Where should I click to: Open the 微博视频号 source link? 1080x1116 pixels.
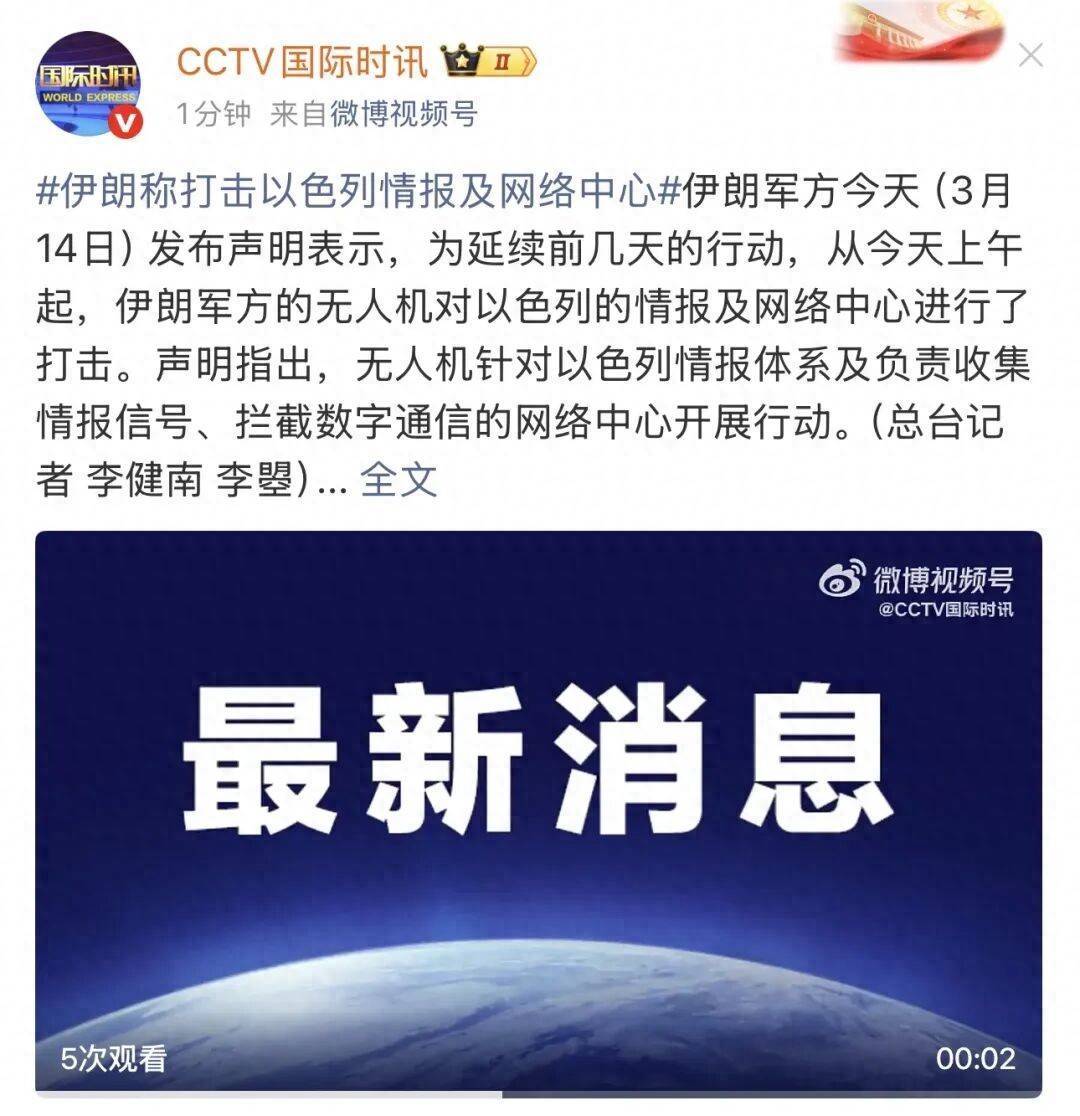tap(403, 114)
